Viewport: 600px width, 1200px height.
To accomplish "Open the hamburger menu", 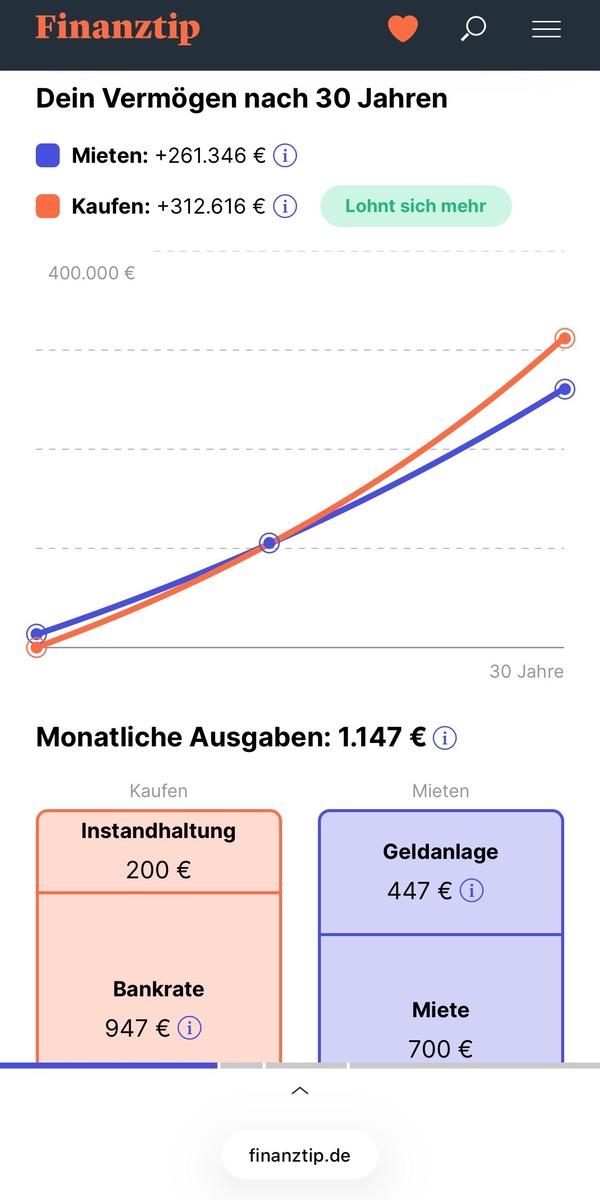I will tap(546, 29).
